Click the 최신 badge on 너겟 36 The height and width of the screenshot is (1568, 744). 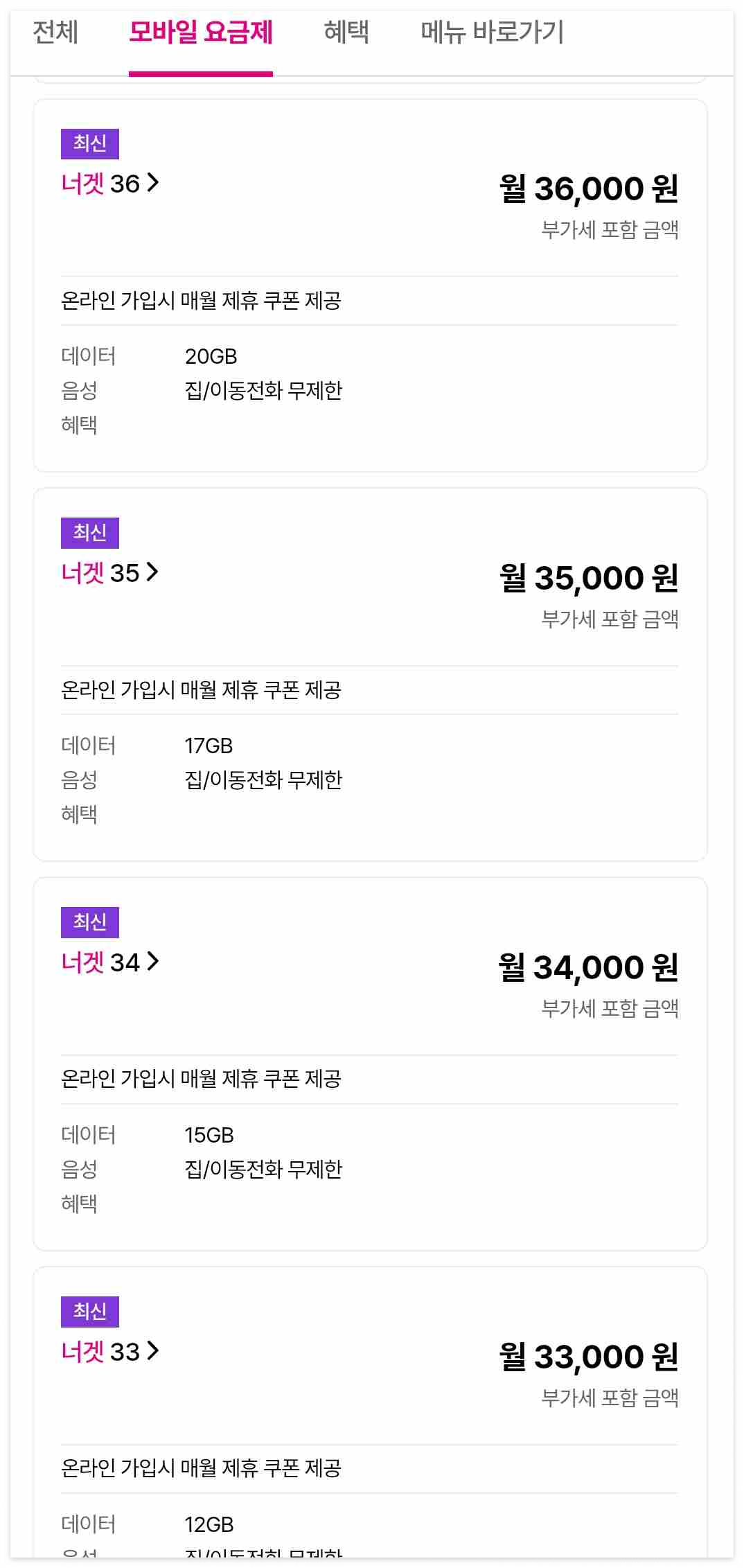click(91, 143)
